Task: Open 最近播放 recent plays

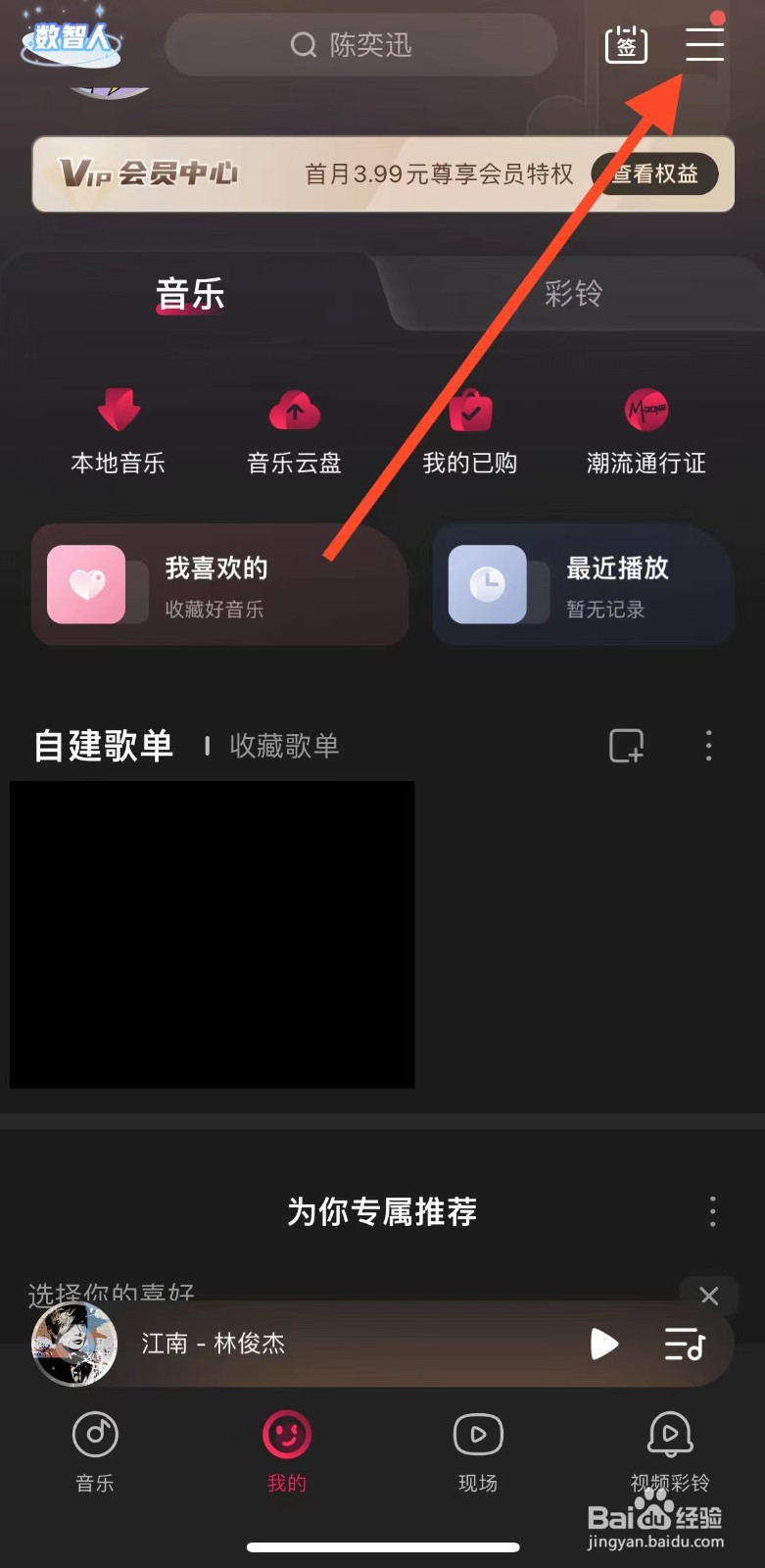Action: click(582, 585)
